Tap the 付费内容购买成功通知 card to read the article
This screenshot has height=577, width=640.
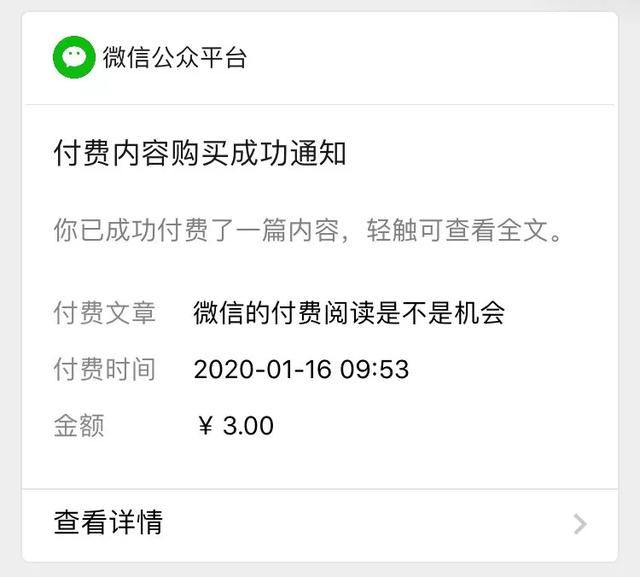tap(320, 290)
